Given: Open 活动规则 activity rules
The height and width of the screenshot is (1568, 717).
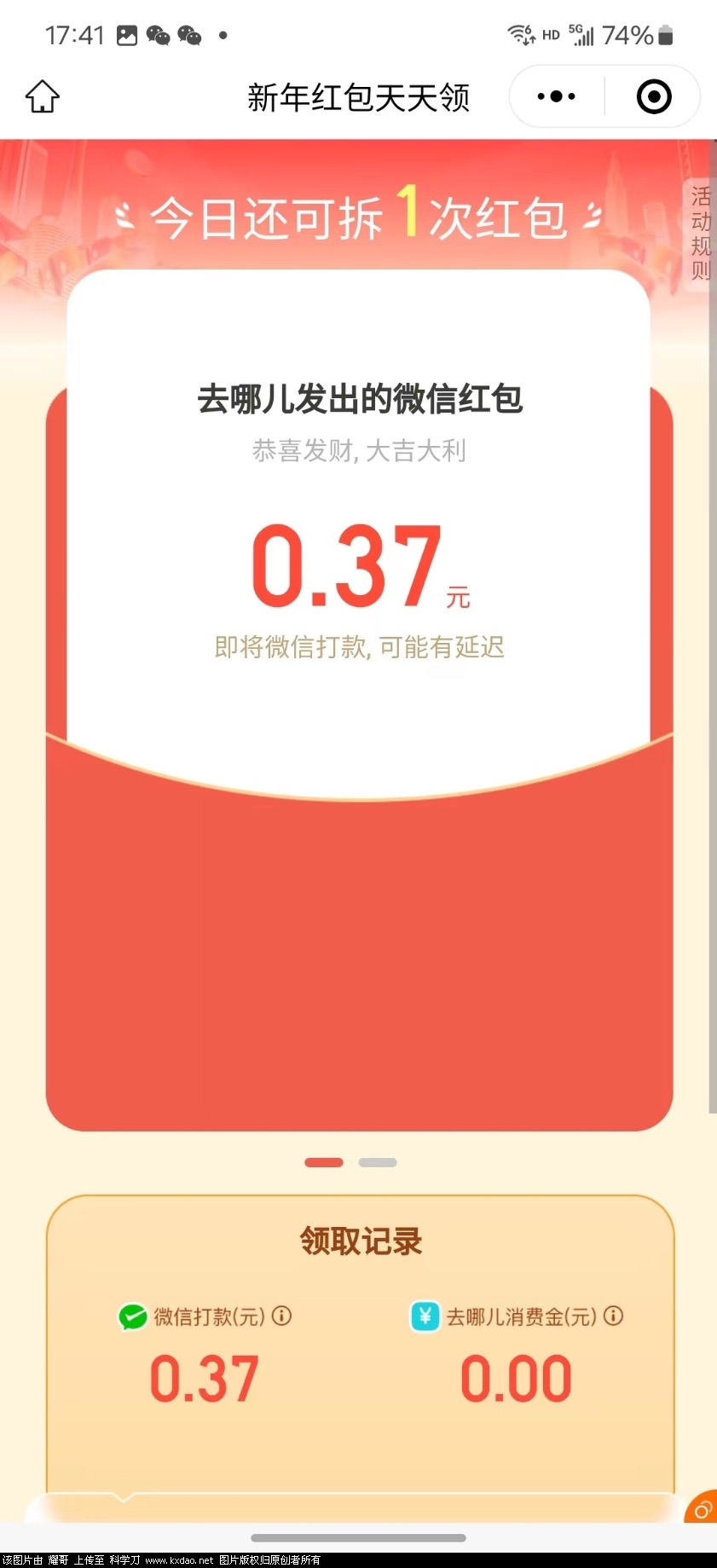Looking at the screenshot, I should pos(700,234).
